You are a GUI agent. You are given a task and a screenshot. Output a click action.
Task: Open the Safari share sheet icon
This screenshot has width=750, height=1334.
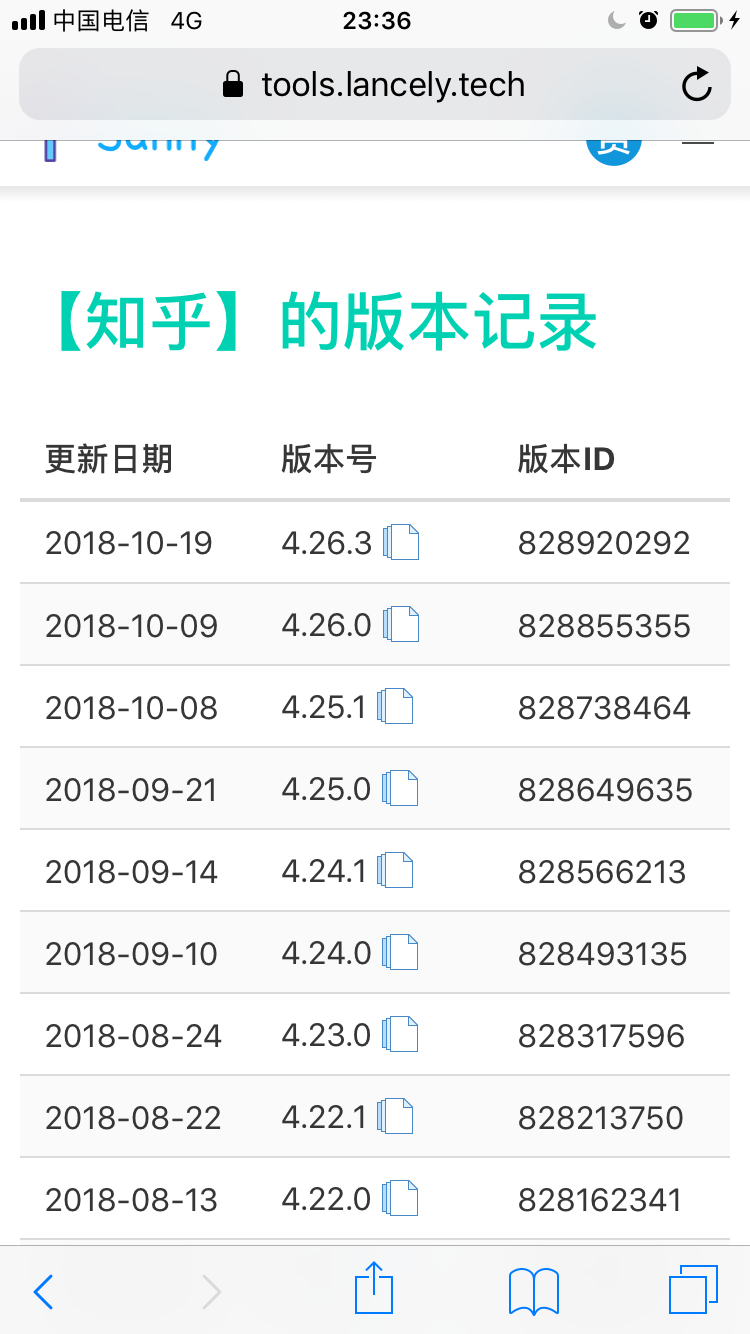373,1290
